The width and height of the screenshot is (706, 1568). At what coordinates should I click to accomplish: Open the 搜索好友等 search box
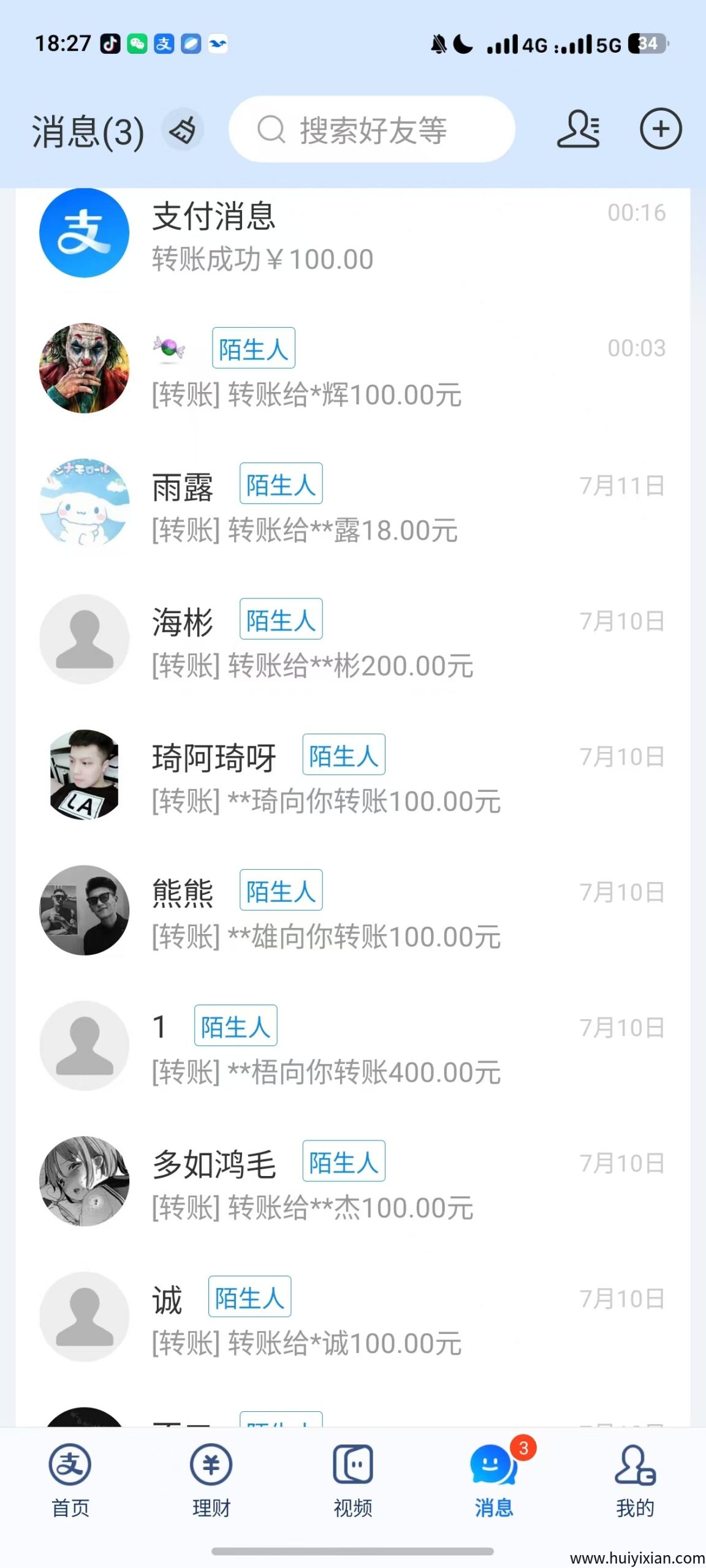click(x=371, y=129)
